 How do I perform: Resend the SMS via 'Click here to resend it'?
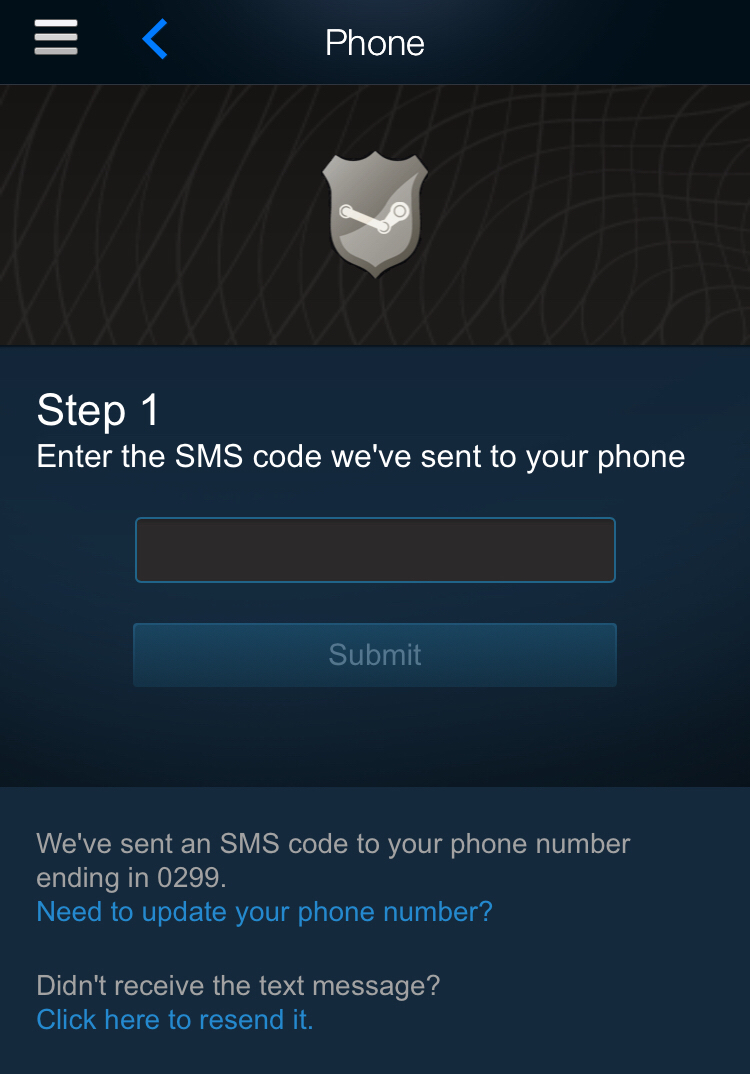point(175,1020)
